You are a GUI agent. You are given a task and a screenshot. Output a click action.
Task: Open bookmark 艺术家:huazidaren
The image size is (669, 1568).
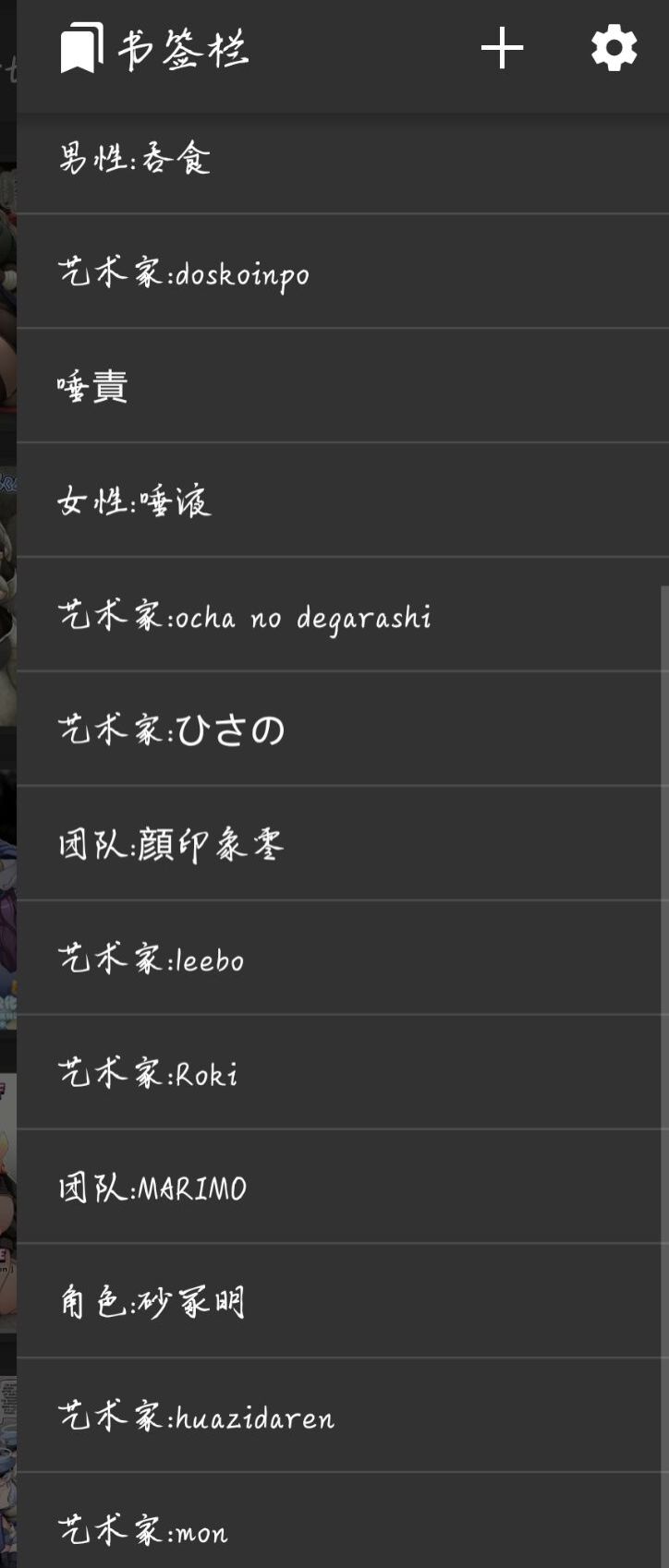(197, 1417)
